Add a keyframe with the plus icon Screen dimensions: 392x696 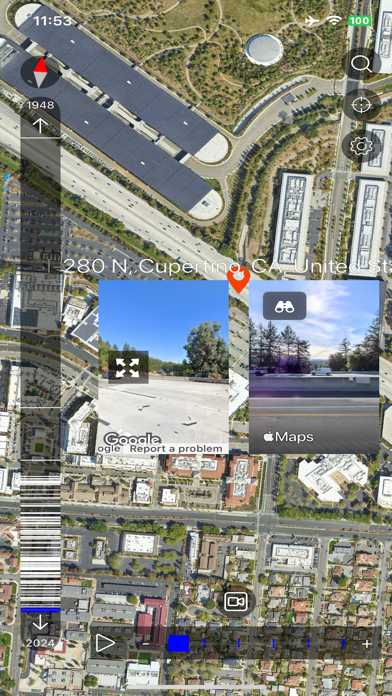coord(367,644)
